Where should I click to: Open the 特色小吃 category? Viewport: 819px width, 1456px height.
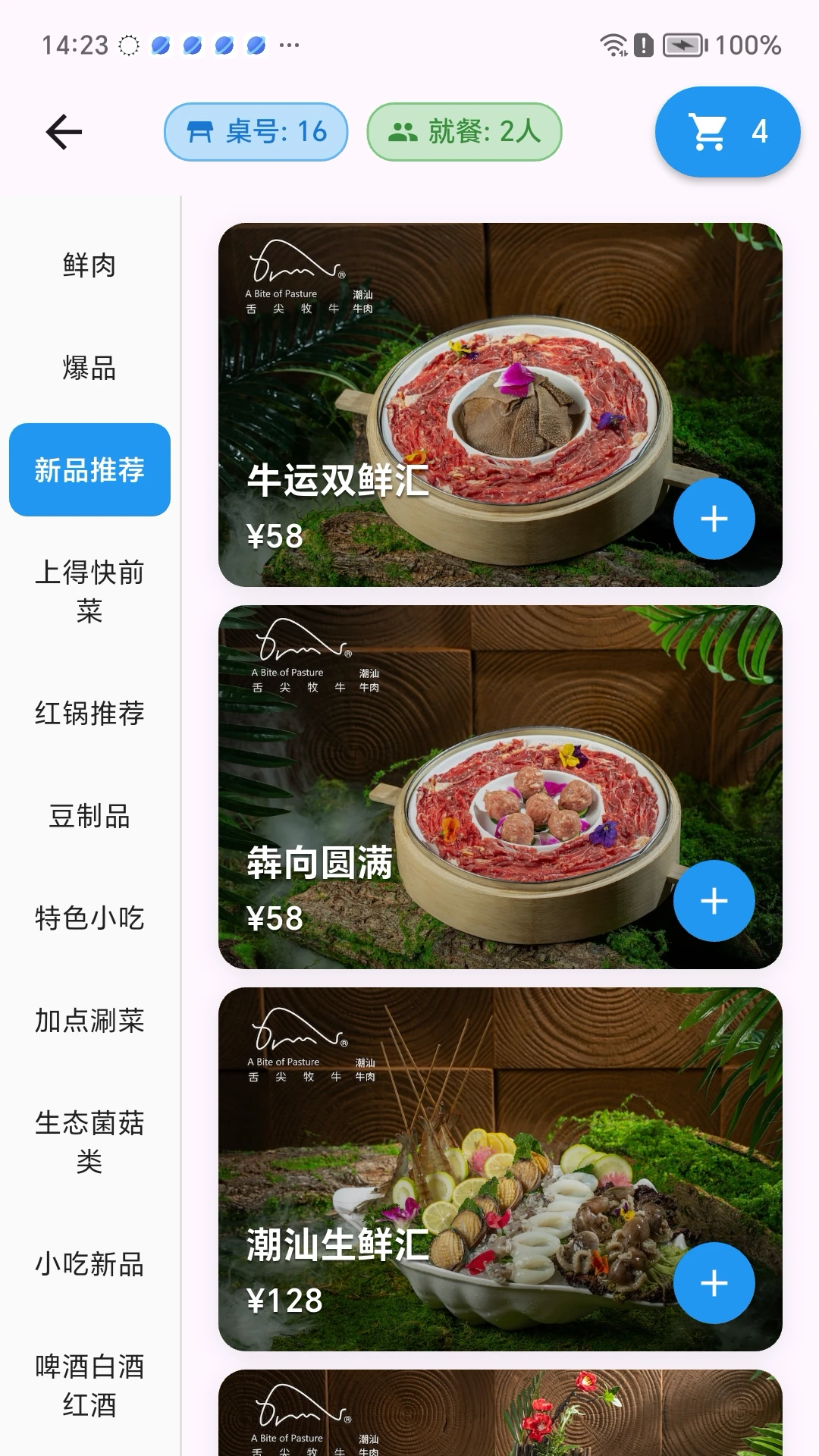[89, 918]
